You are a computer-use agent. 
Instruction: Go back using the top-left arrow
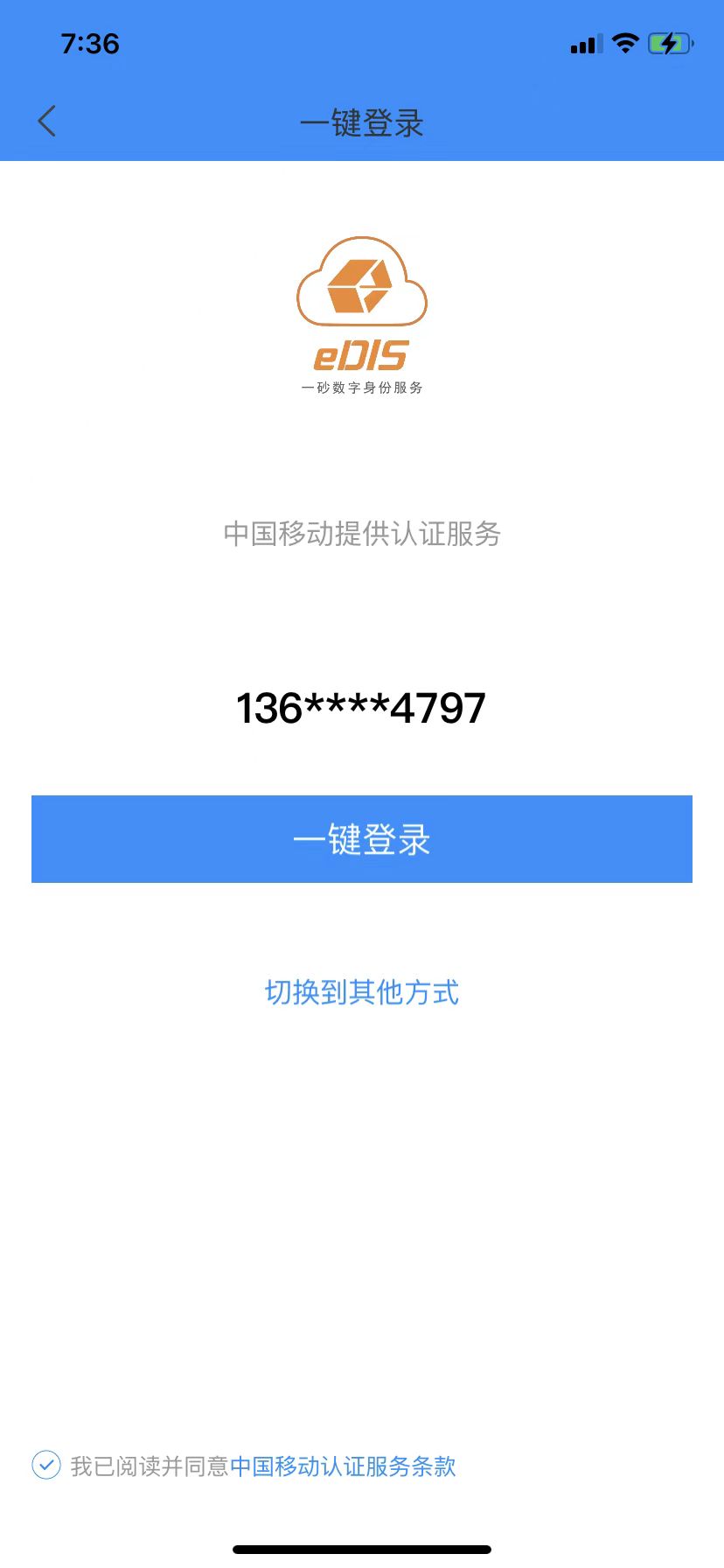47,122
